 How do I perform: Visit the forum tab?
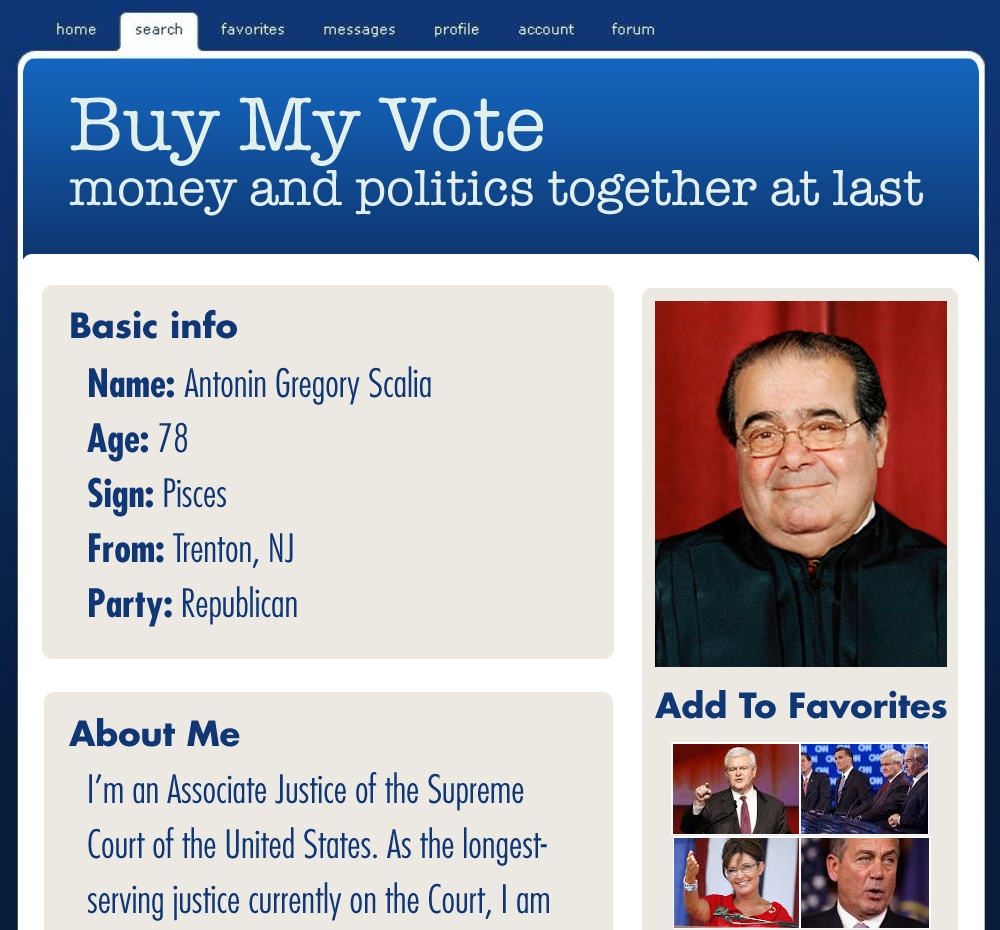pos(633,30)
